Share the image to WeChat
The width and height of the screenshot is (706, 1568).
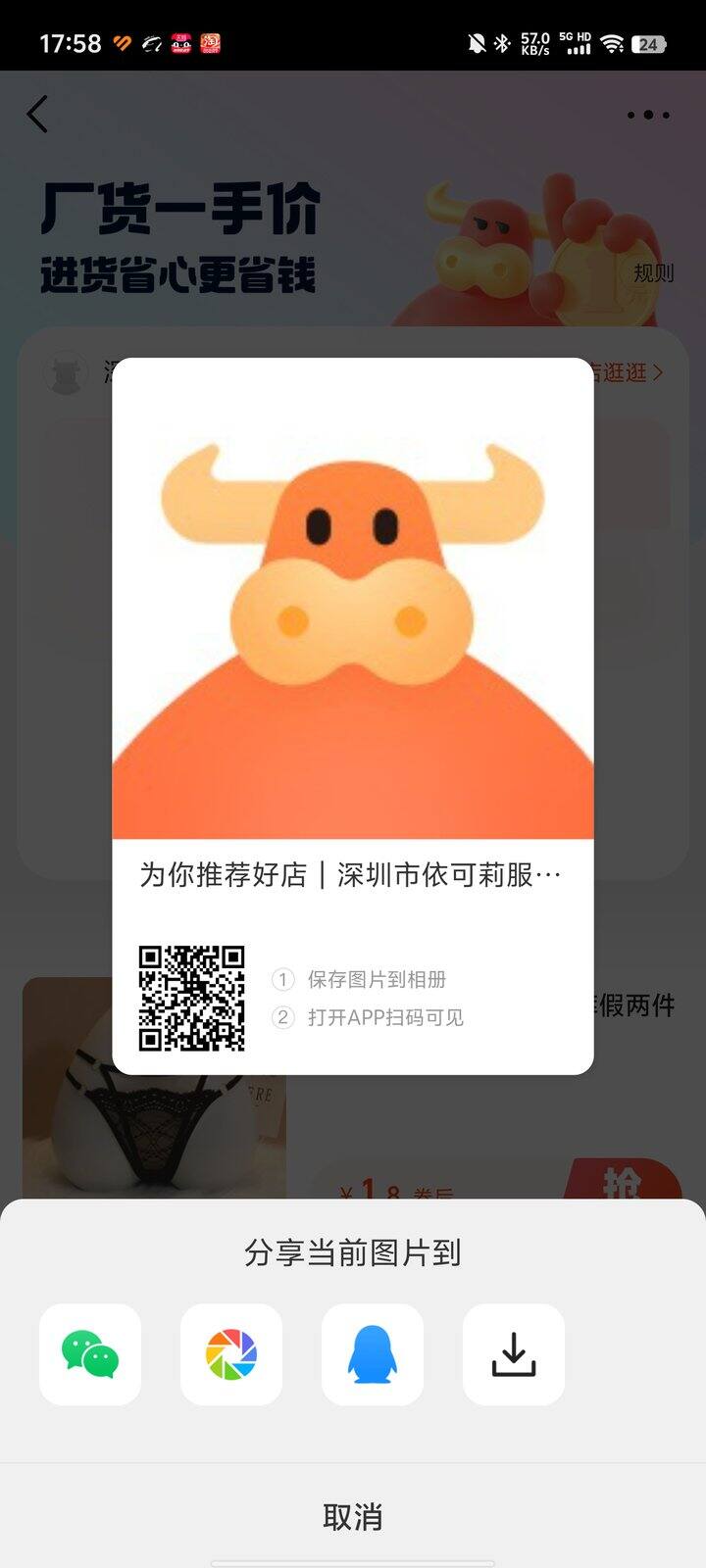click(x=89, y=1355)
